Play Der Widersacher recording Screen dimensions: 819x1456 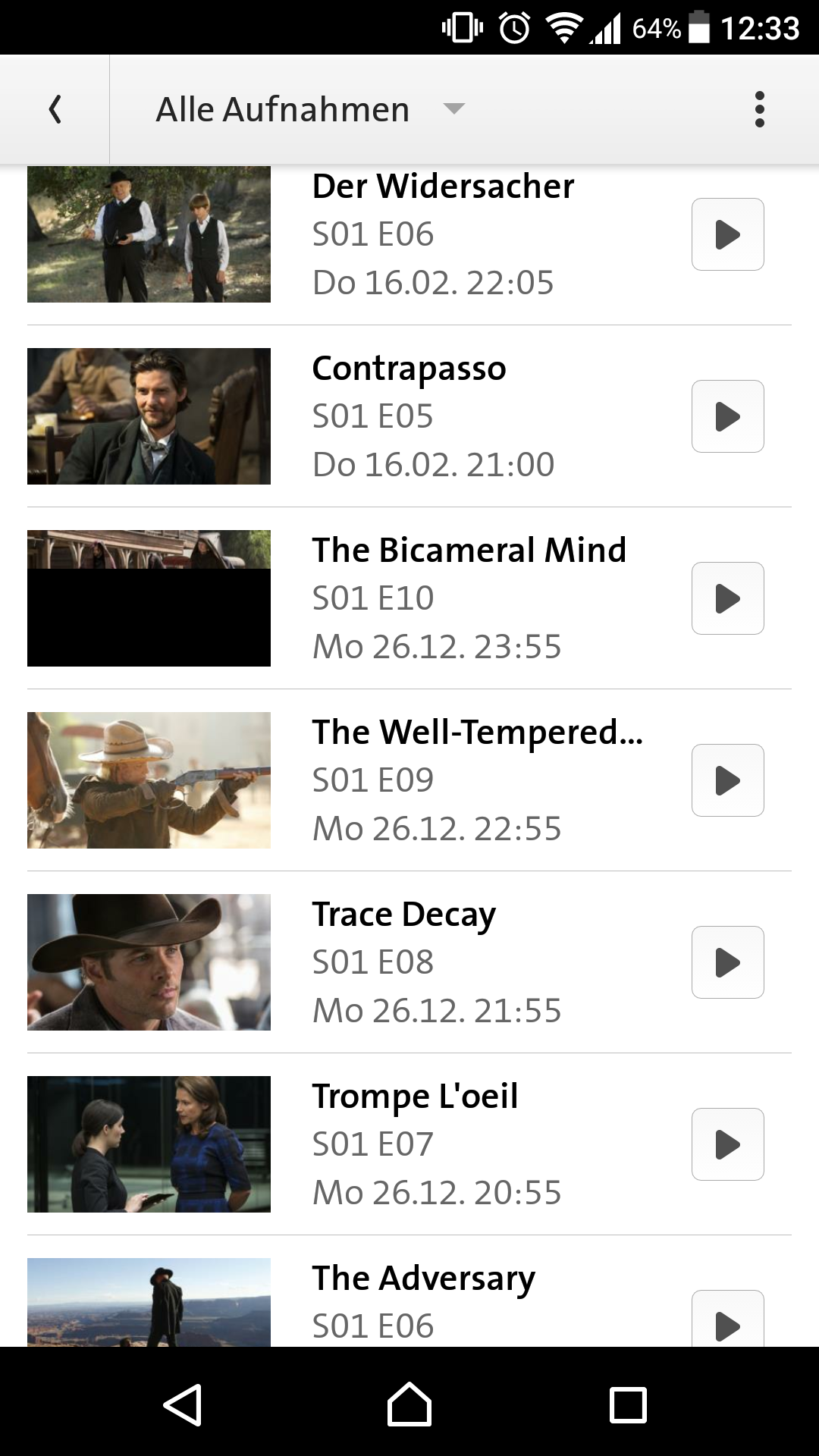tap(727, 234)
